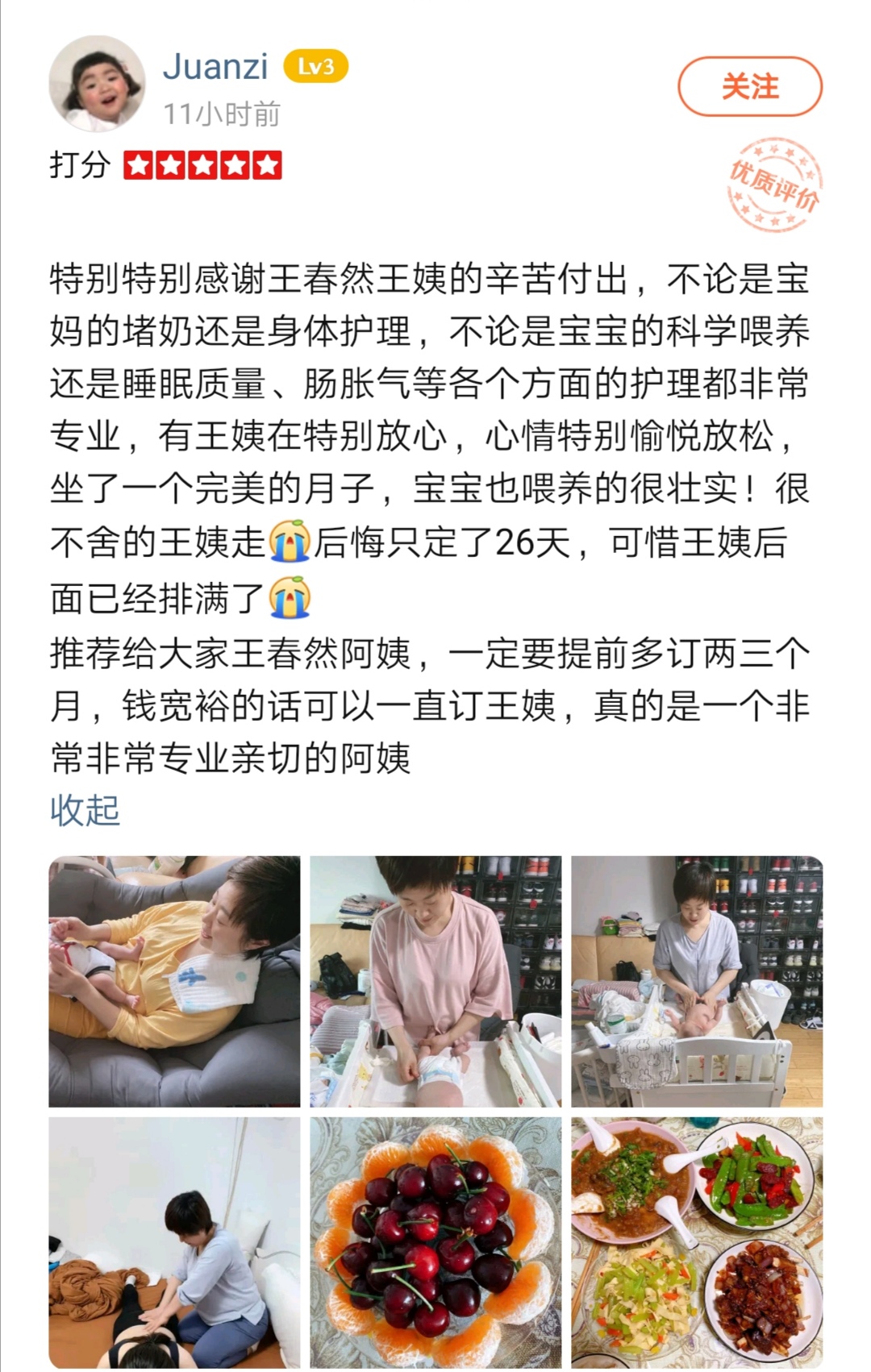Open the photo of woman in gray massaging baby
This screenshot has width=871, height=1372.
(697, 981)
